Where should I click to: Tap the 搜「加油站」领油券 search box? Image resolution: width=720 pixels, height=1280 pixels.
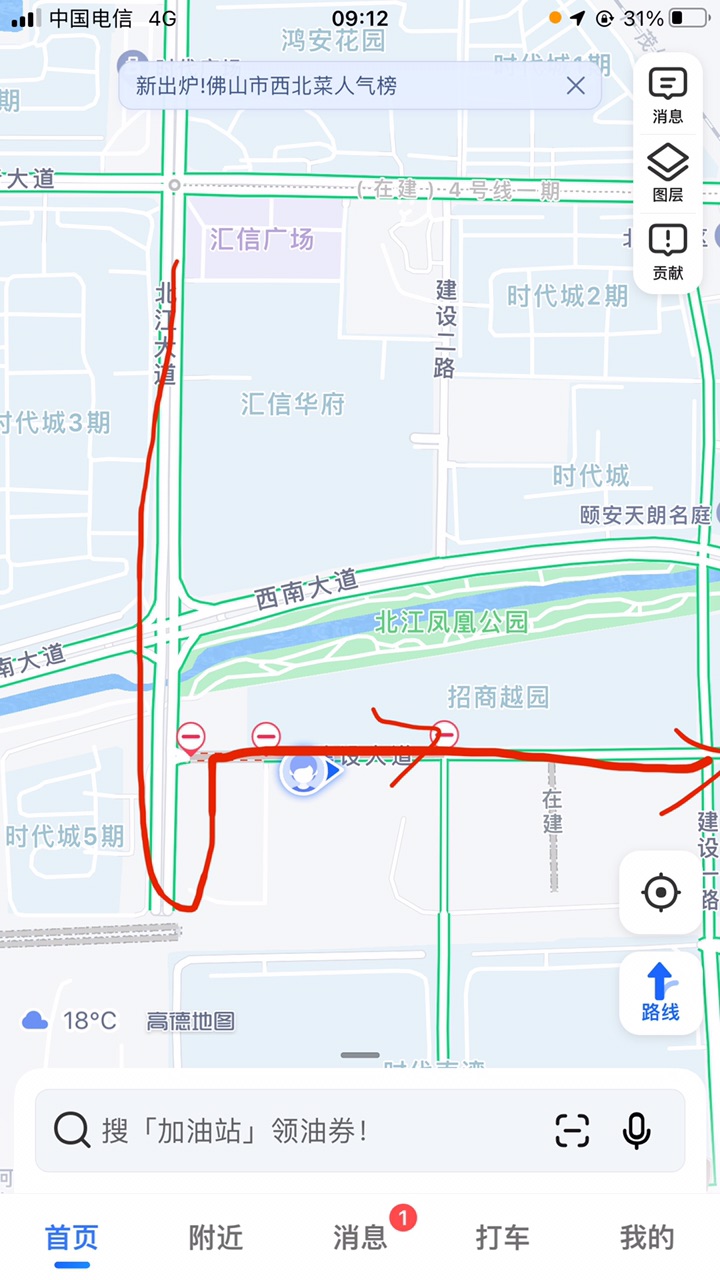(300, 1131)
